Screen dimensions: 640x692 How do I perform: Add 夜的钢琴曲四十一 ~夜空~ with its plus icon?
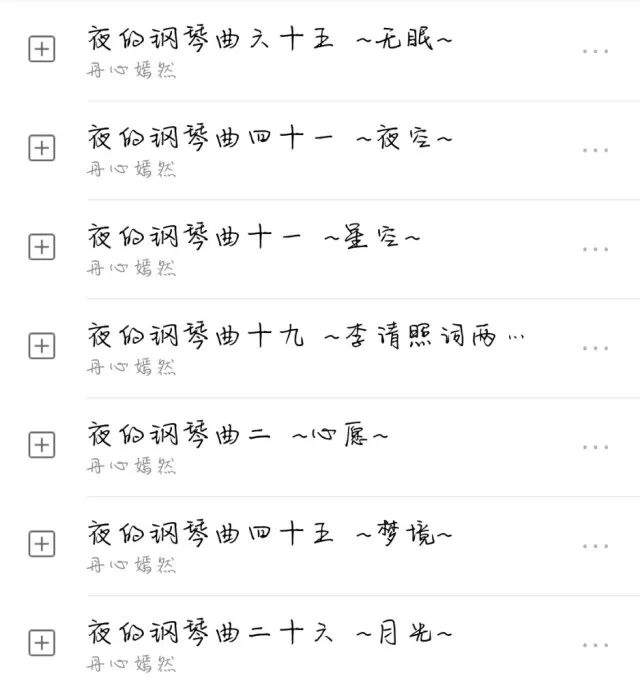pos(41,149)
